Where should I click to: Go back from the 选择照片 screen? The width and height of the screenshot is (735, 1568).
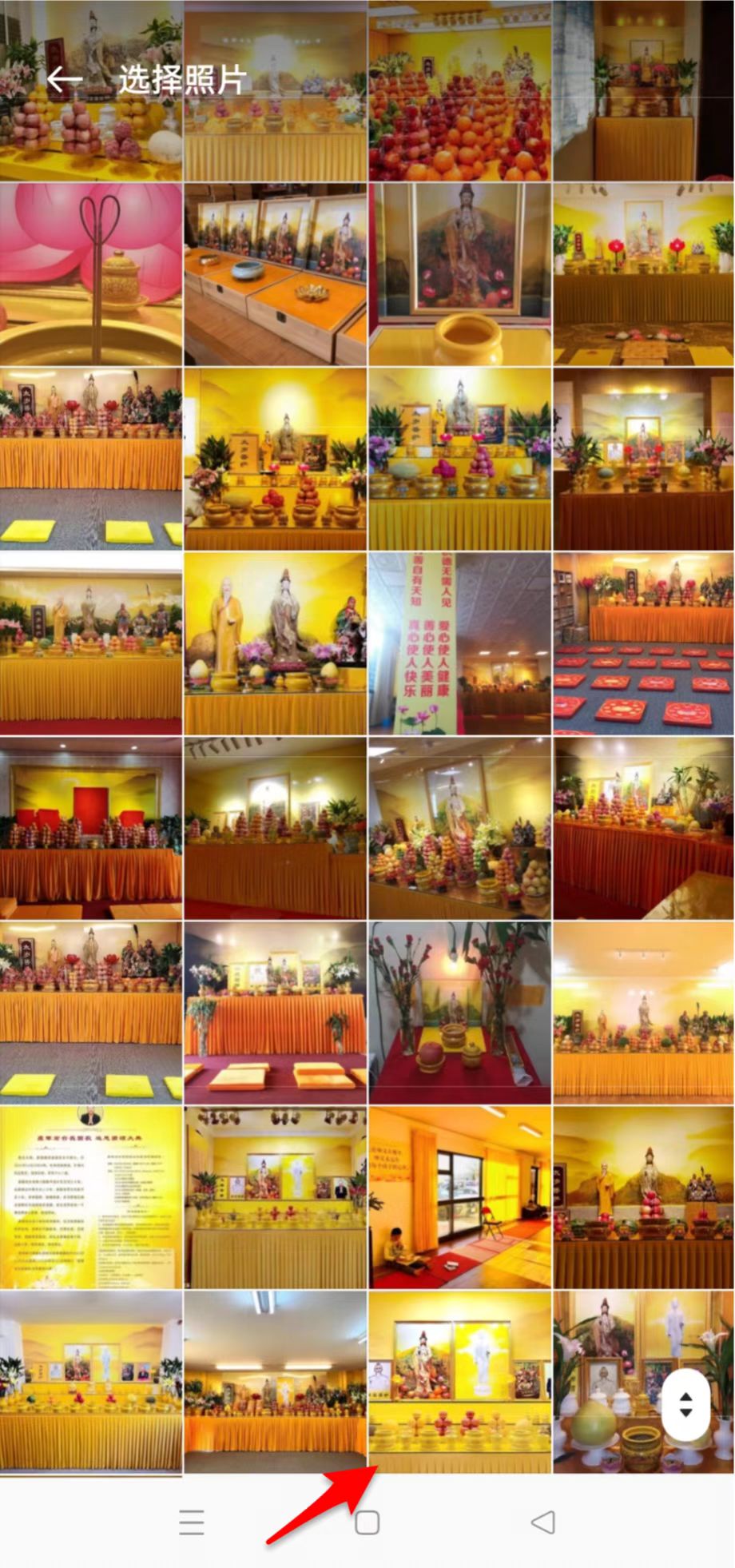(64, 79)
